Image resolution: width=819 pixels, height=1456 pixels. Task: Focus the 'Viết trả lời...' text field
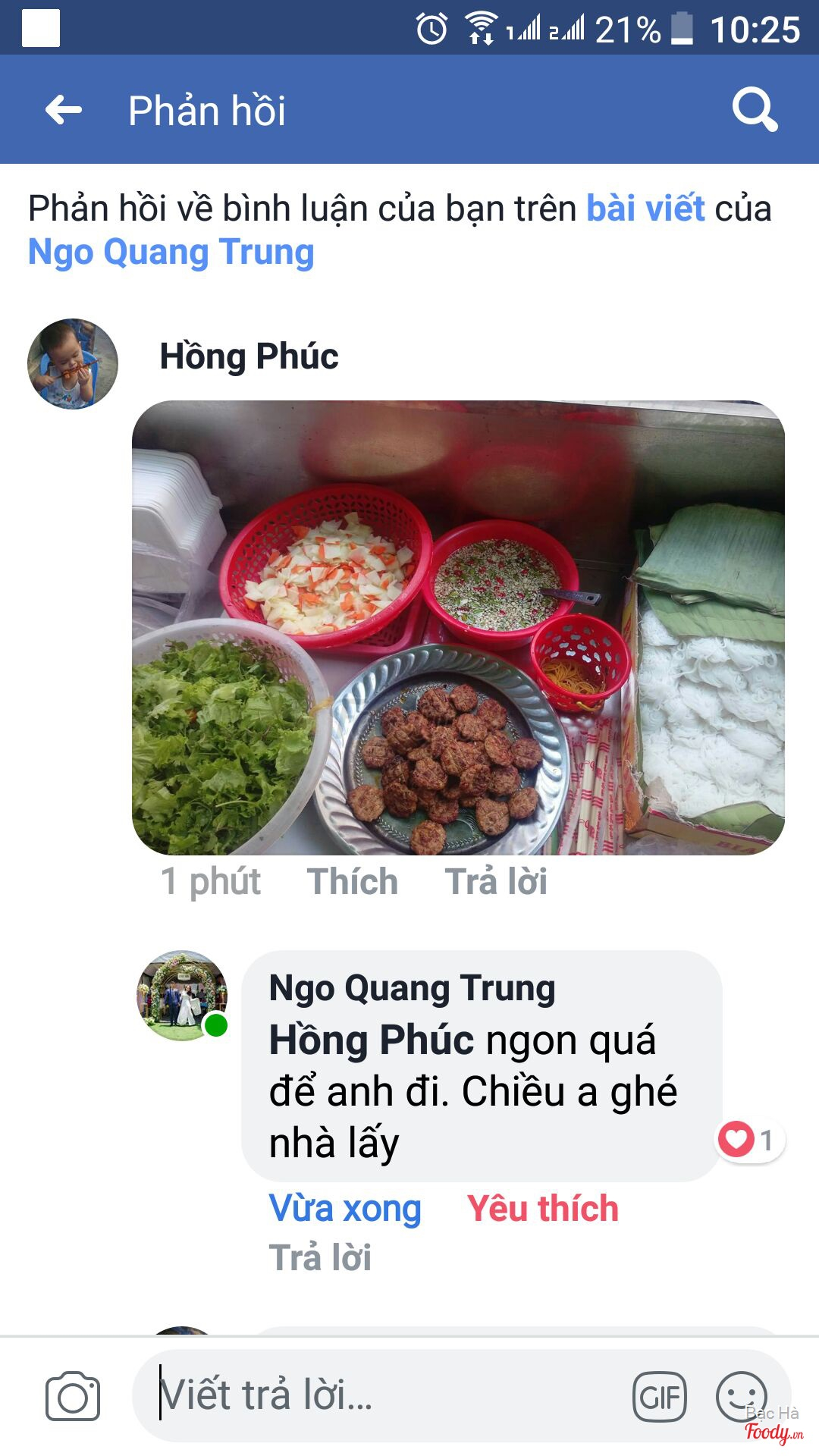[379, 1395]
